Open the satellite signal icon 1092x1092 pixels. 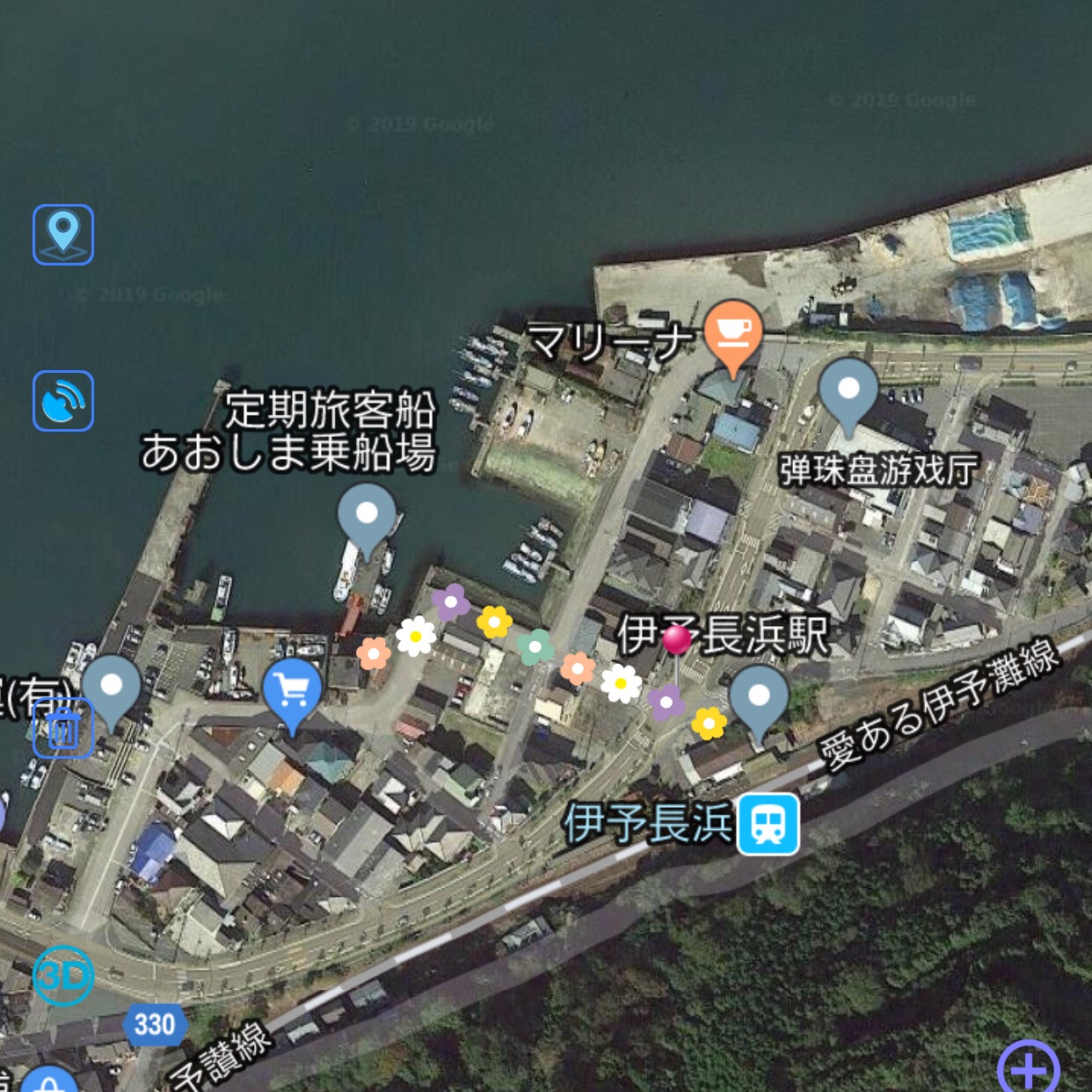[63, 401]
